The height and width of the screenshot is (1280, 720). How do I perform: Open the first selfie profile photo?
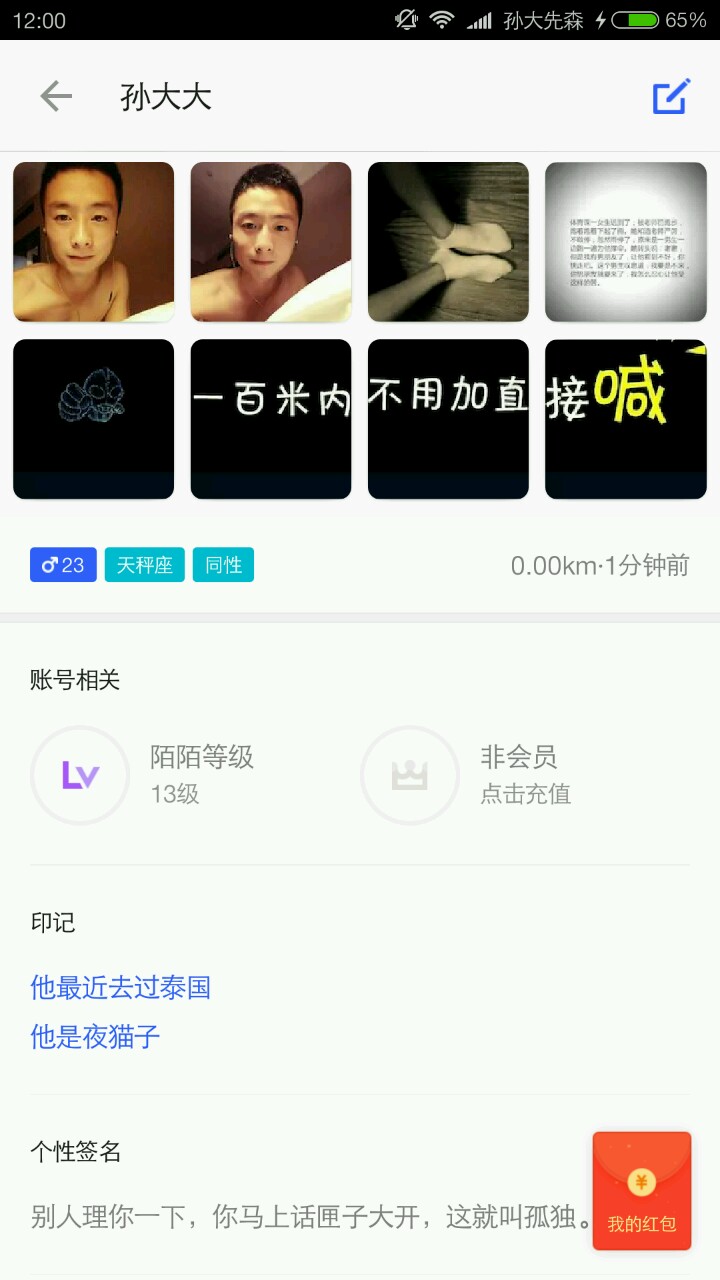[94, 242]
